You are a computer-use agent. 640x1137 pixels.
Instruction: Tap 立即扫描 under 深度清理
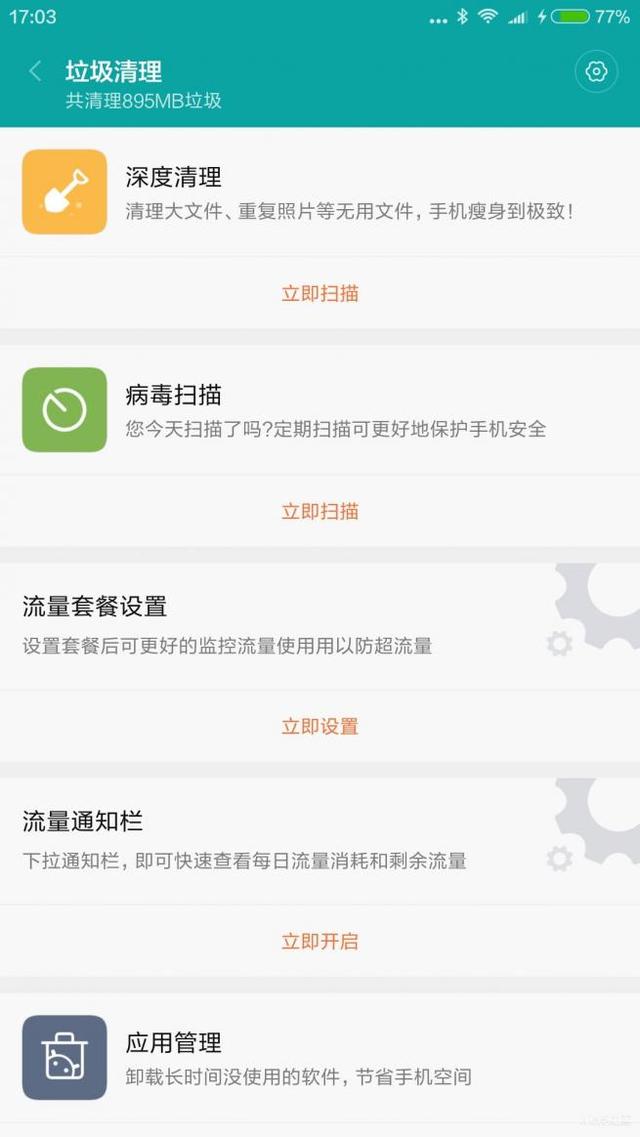(x=320, y=293)
